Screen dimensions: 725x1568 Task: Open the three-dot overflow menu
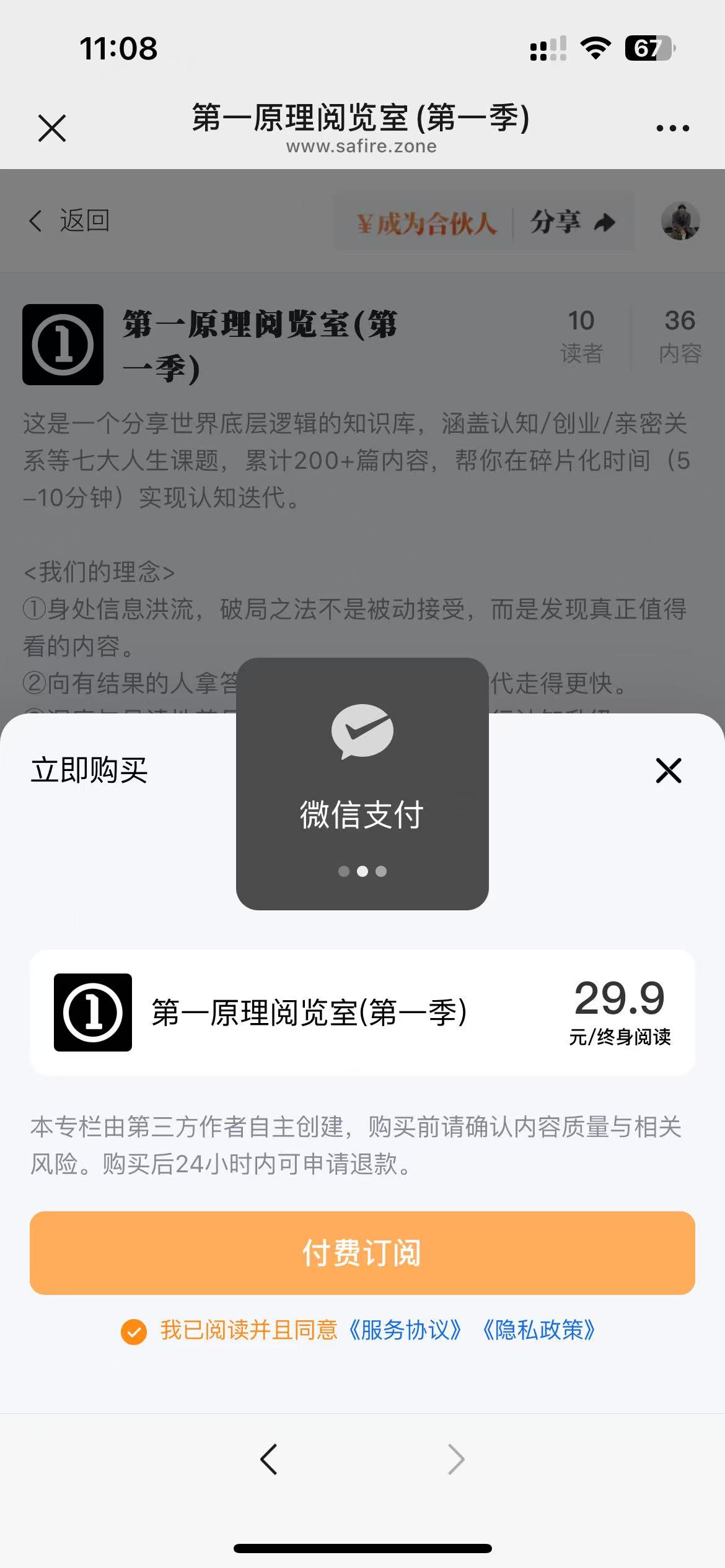672,128
